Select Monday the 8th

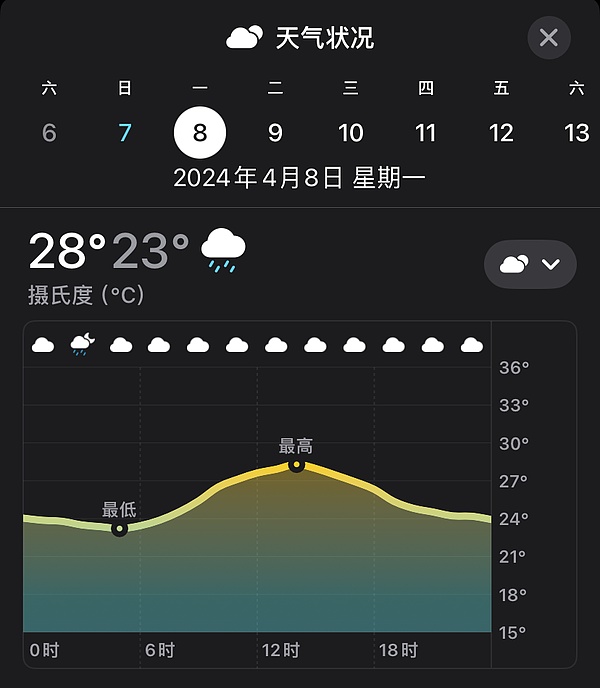click(x=200, y=133)
